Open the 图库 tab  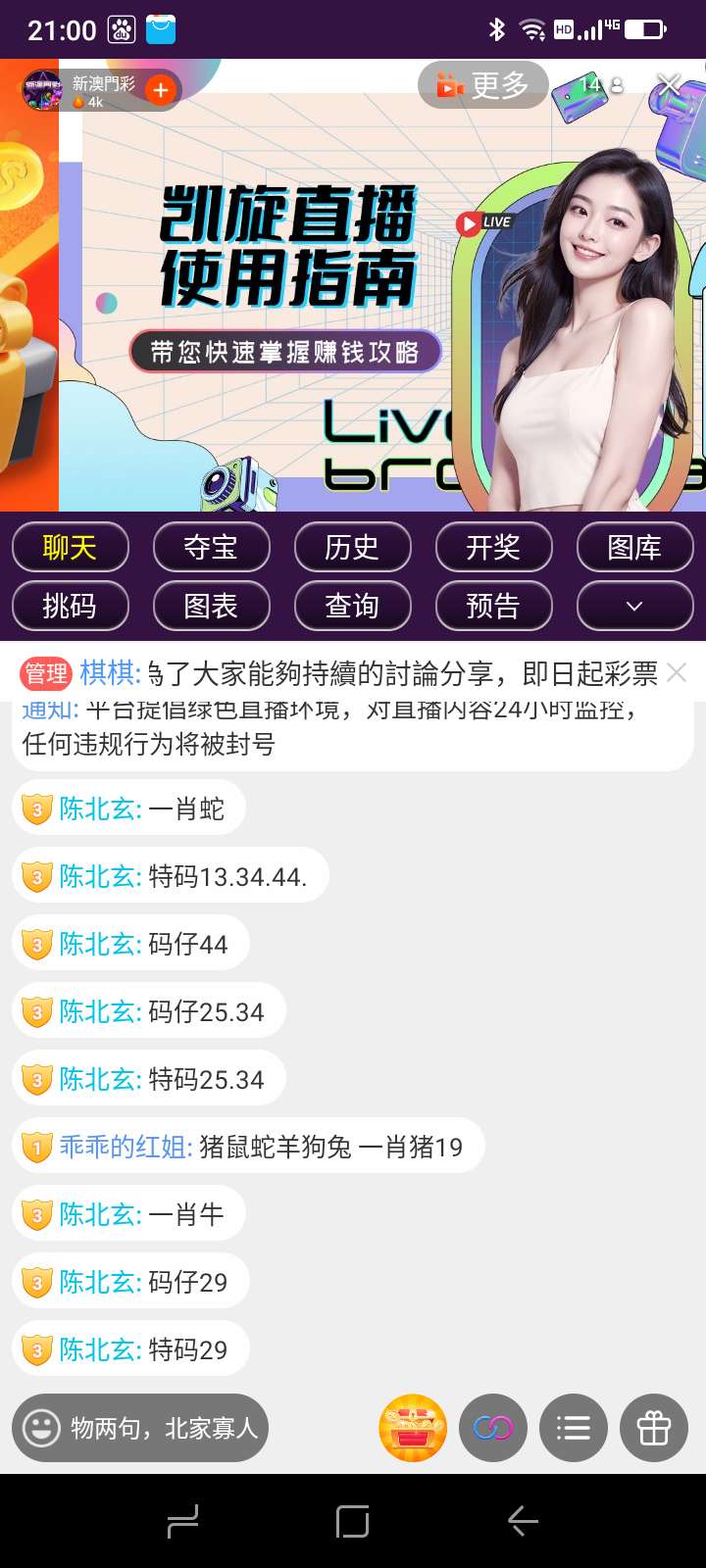pyautogui.click(x=634, y=547)
